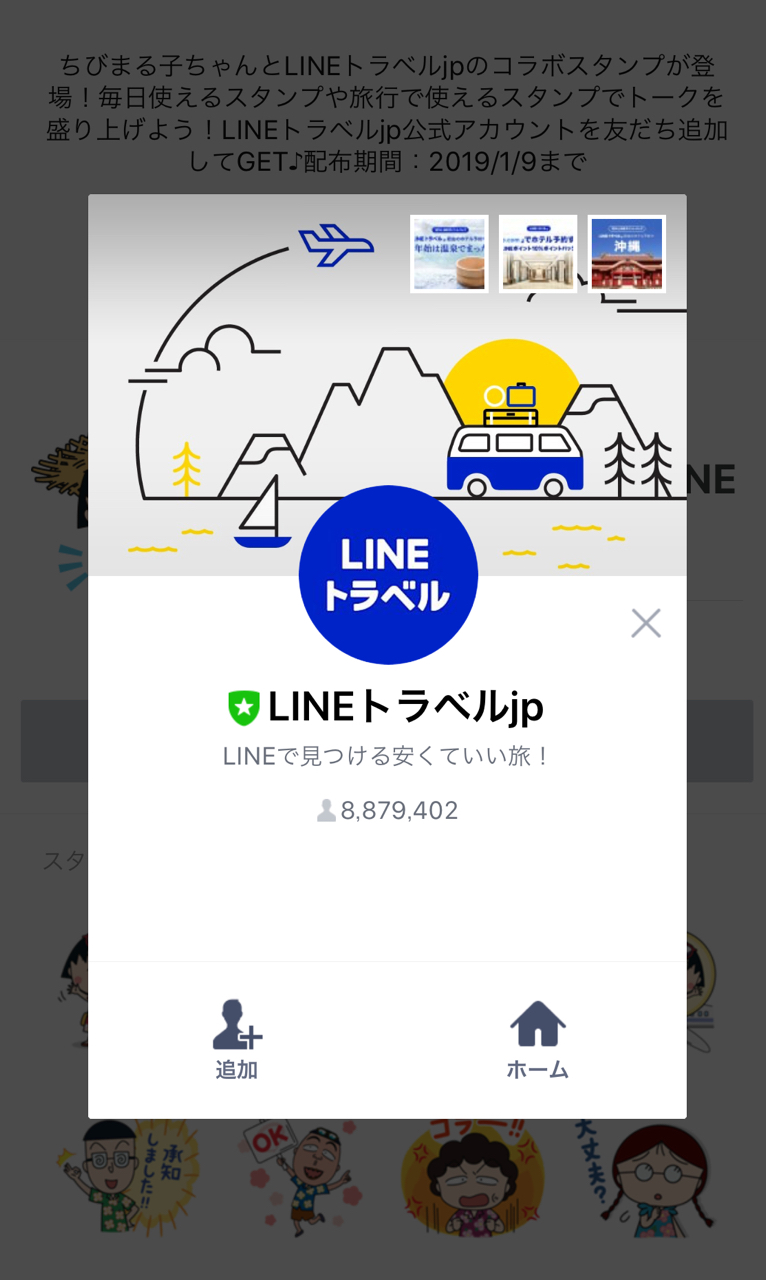Viewport: 766px width, 1280px height.
Task: Open the ホーム page of LINEトラベルjp
Action: [x=537, y=1040]
